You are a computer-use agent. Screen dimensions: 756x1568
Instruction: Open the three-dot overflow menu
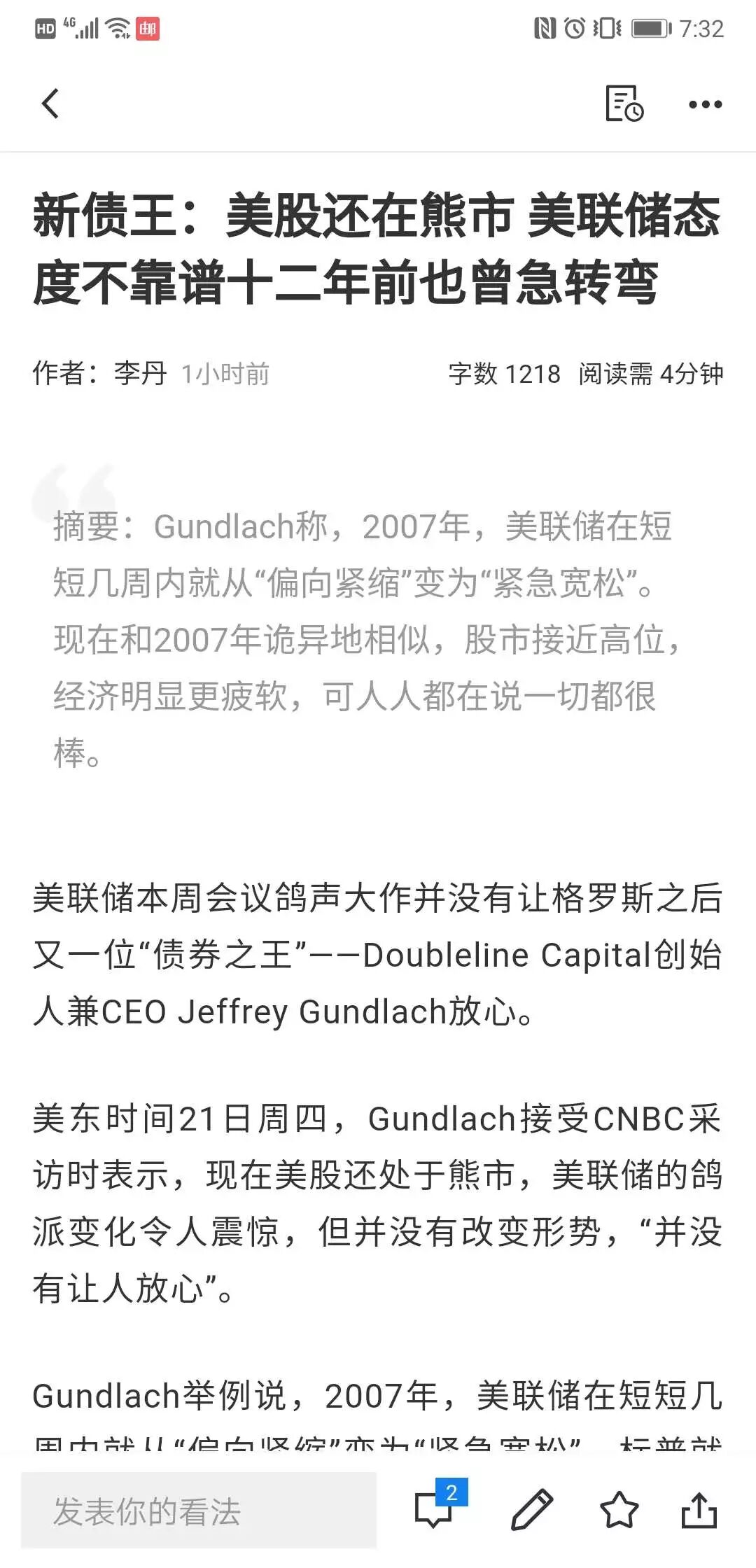(x=705, y=104)
